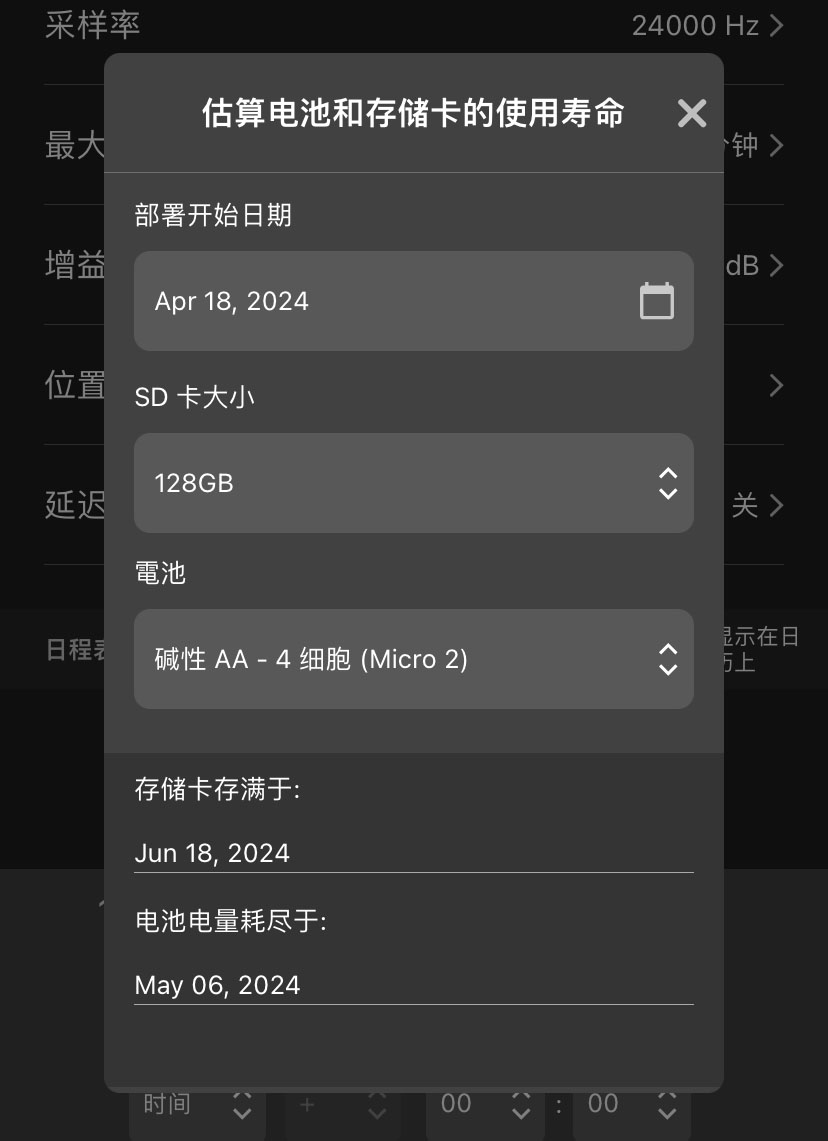Click the up-down chevron on the battery selector
This screenshot has height=1141, width=828.
pos(667,659)
